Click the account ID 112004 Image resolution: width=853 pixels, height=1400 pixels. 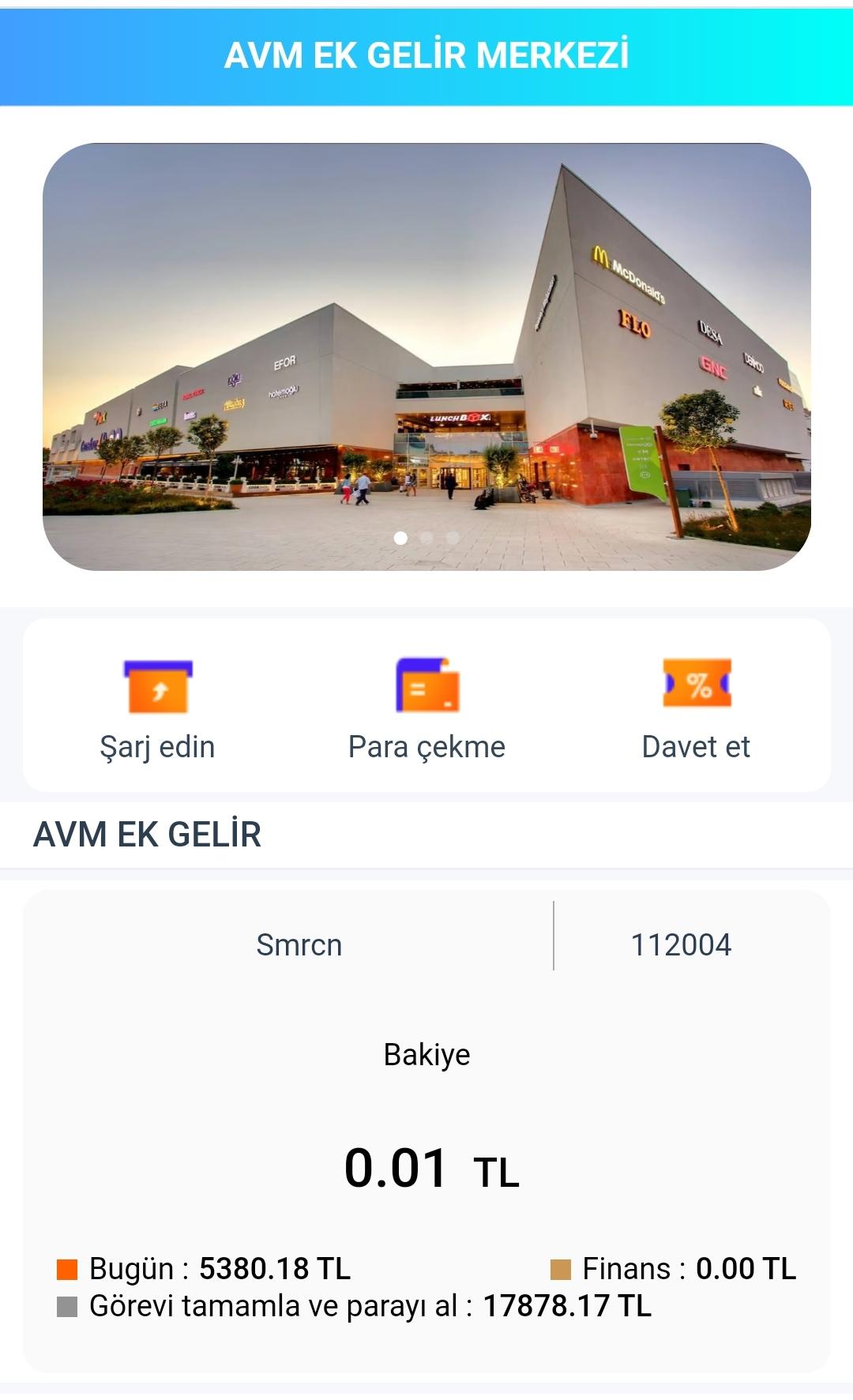click(684, 944)
